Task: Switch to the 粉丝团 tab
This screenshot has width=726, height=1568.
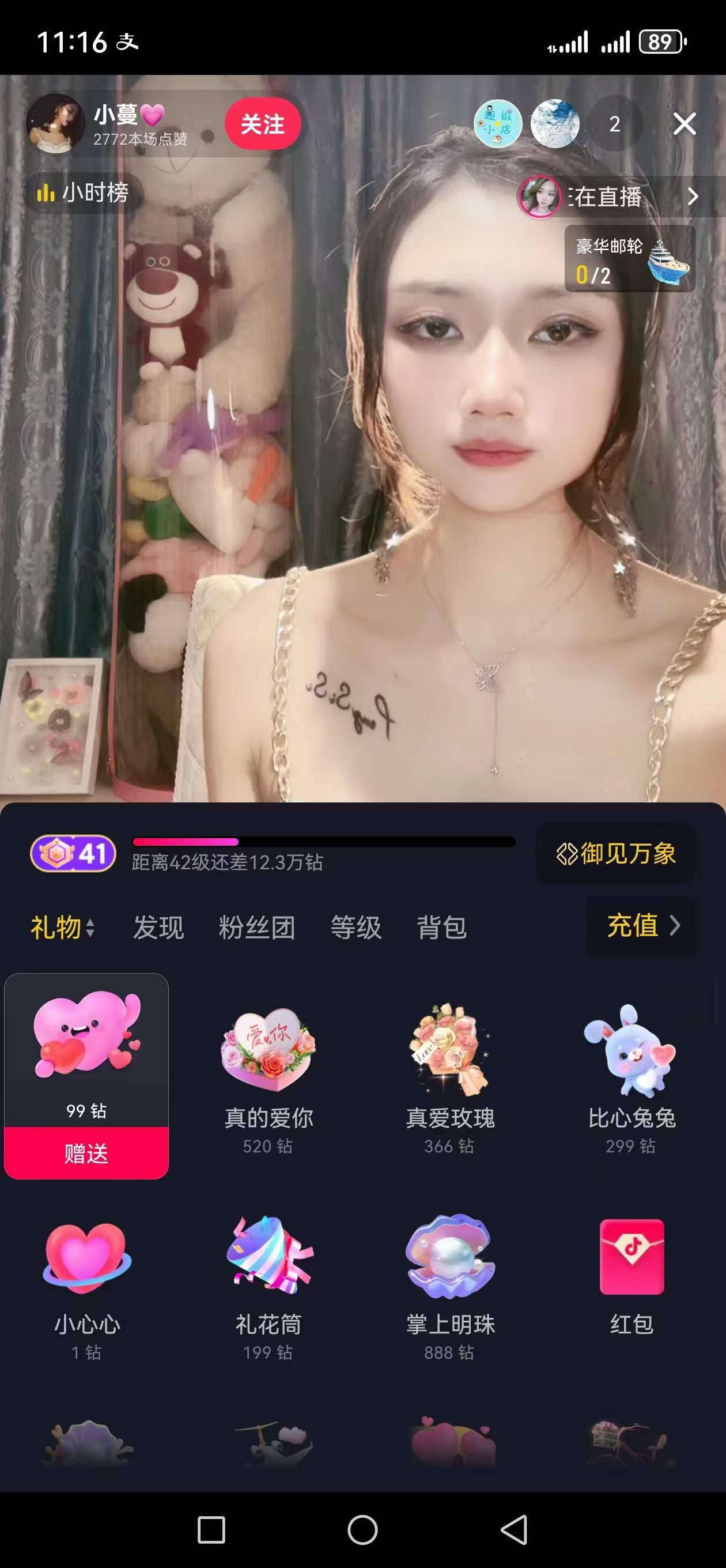Action: pyautogui.click(x=257, y=928)
